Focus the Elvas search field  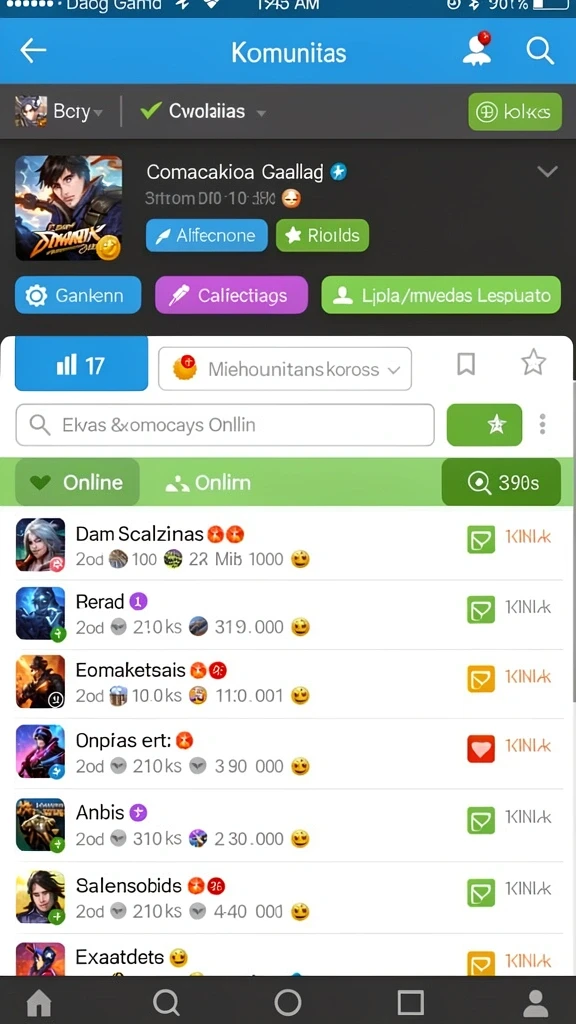pos(225,425)
